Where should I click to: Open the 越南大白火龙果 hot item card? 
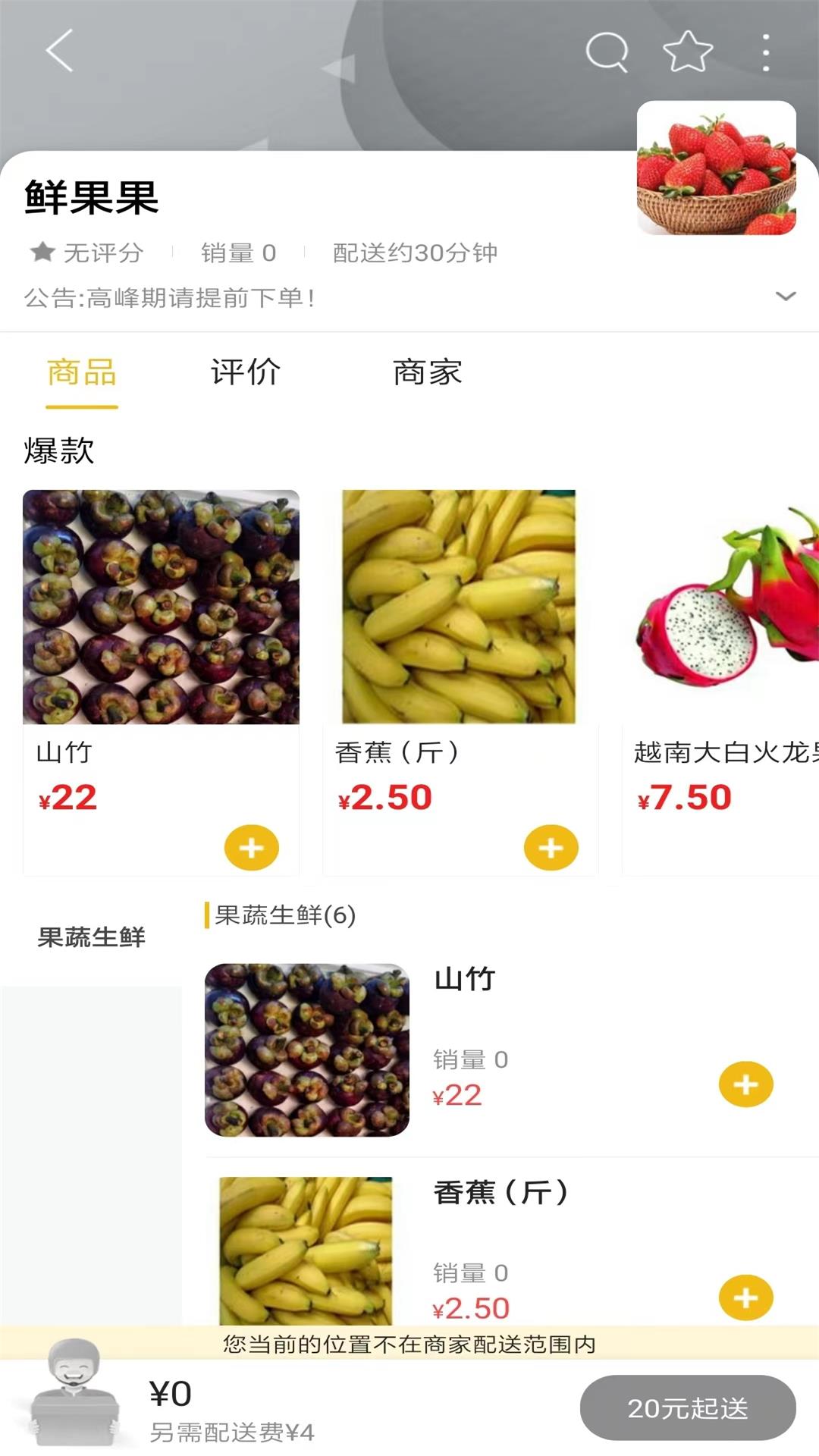(720, 682)
